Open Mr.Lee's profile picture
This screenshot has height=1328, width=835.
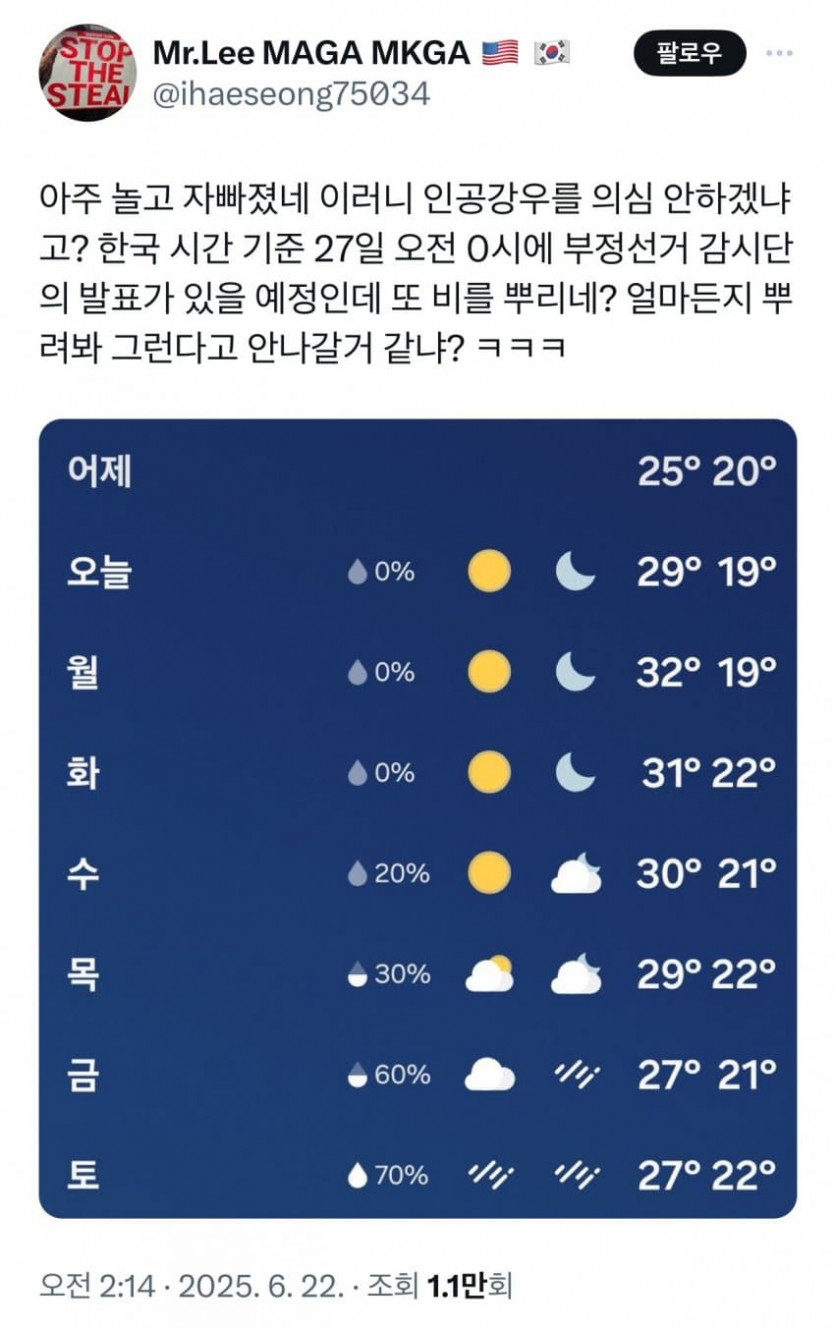tap(88, 72)
